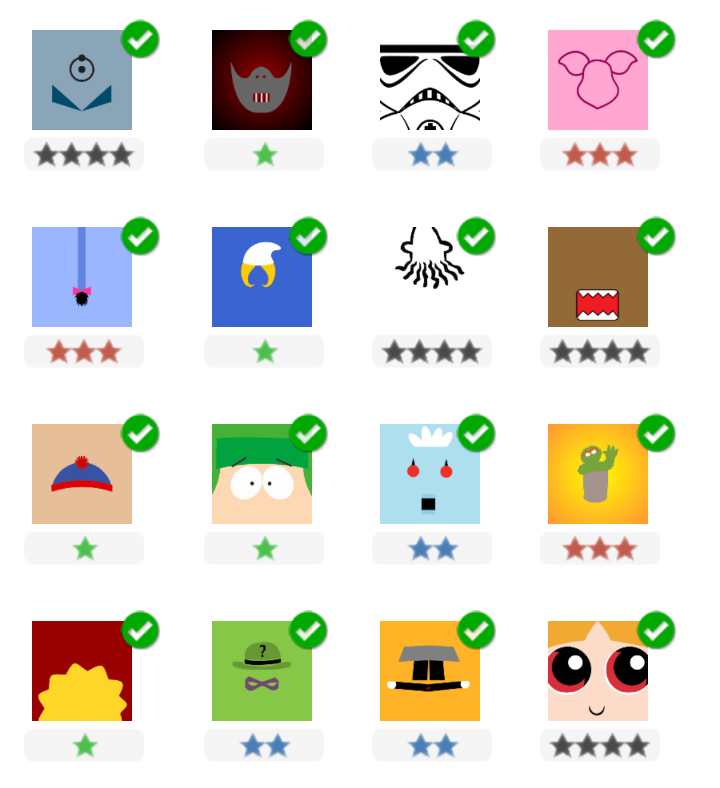Screen dimensions: 720x788
Task: Select the Hannibal Lecter mask tile
Action: click(x=264, y=80)
